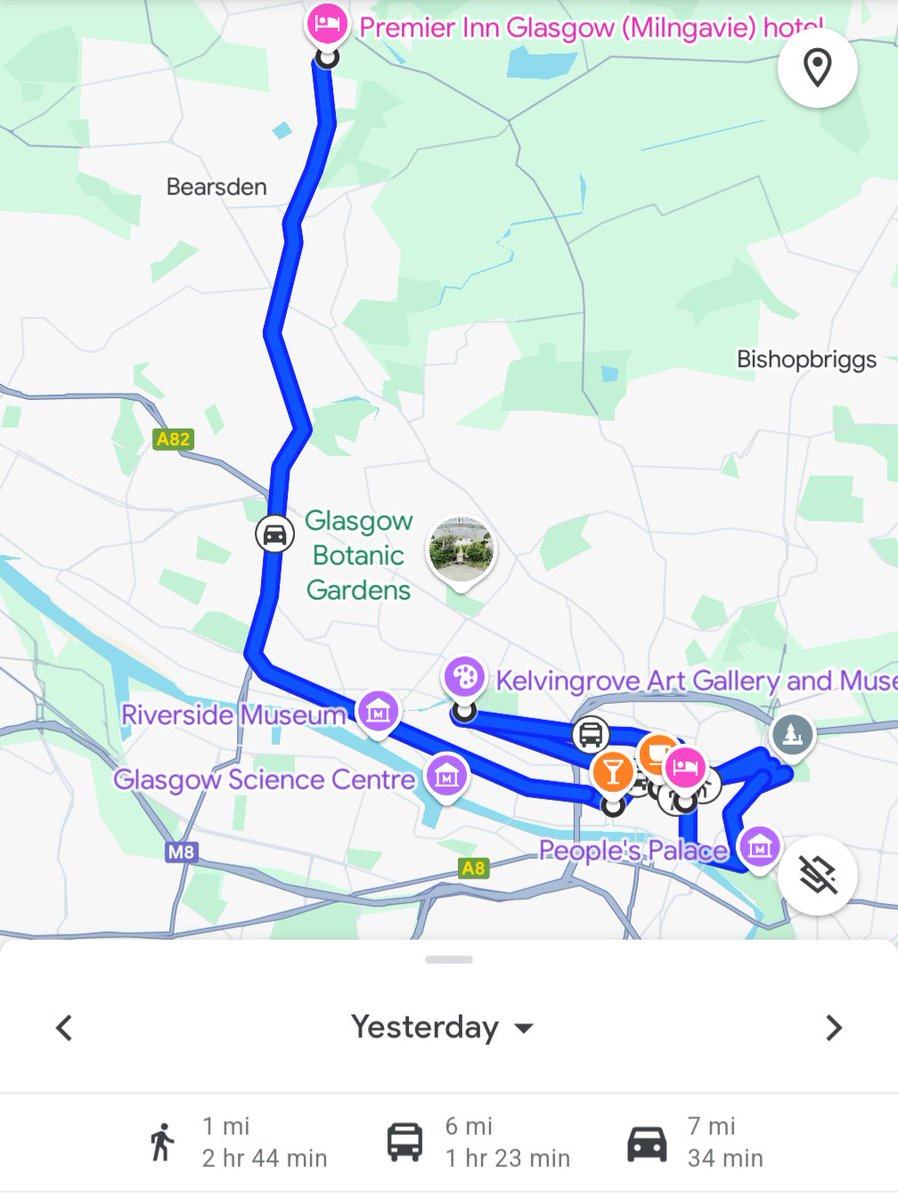Select the grey park tree marker

point(793,736)
